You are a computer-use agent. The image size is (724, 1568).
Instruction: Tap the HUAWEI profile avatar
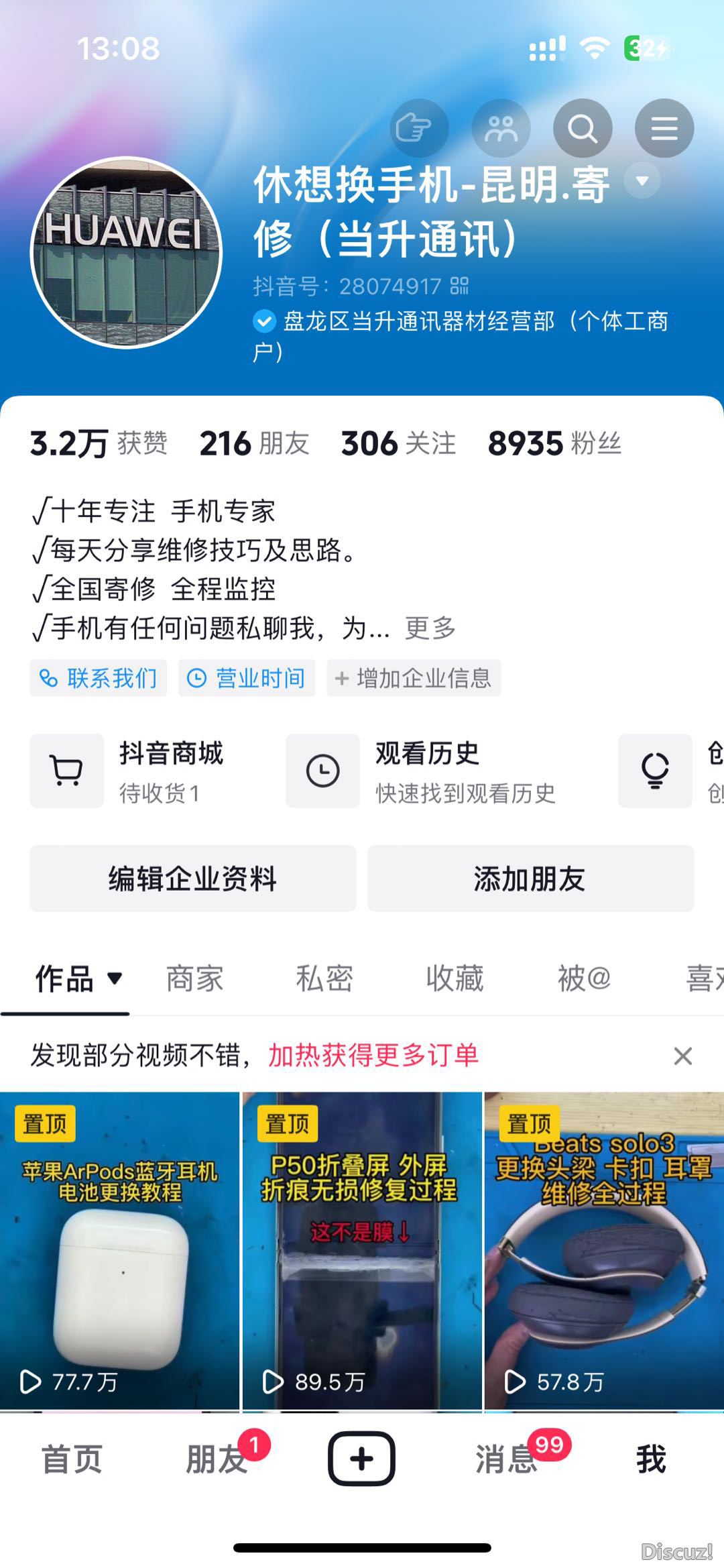(126, 253)
